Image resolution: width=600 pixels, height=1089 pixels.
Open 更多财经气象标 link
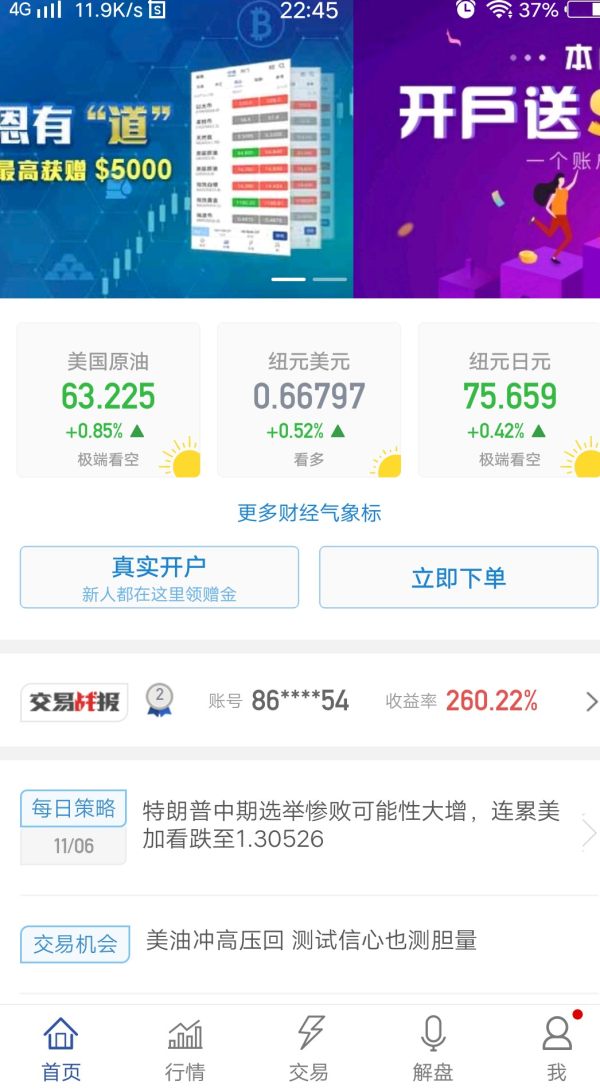tap(309, 513)
